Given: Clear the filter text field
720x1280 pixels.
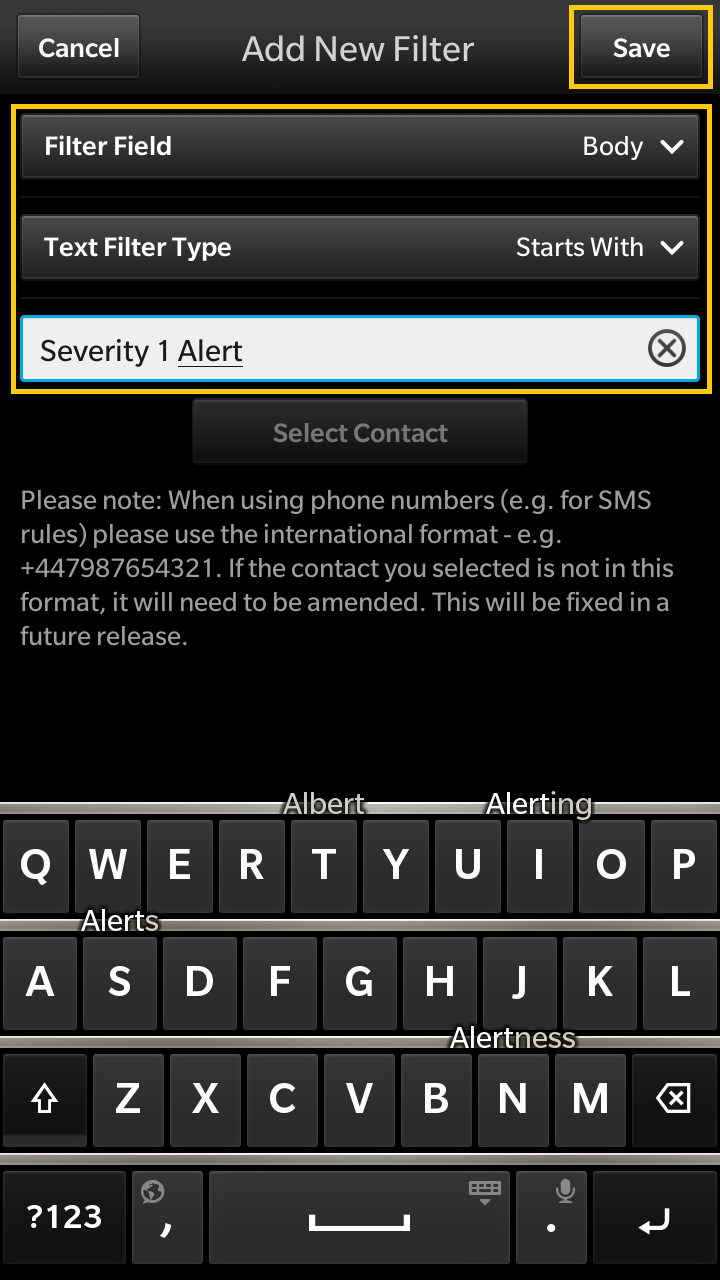Looking at the screenshot, I should 667,349.
